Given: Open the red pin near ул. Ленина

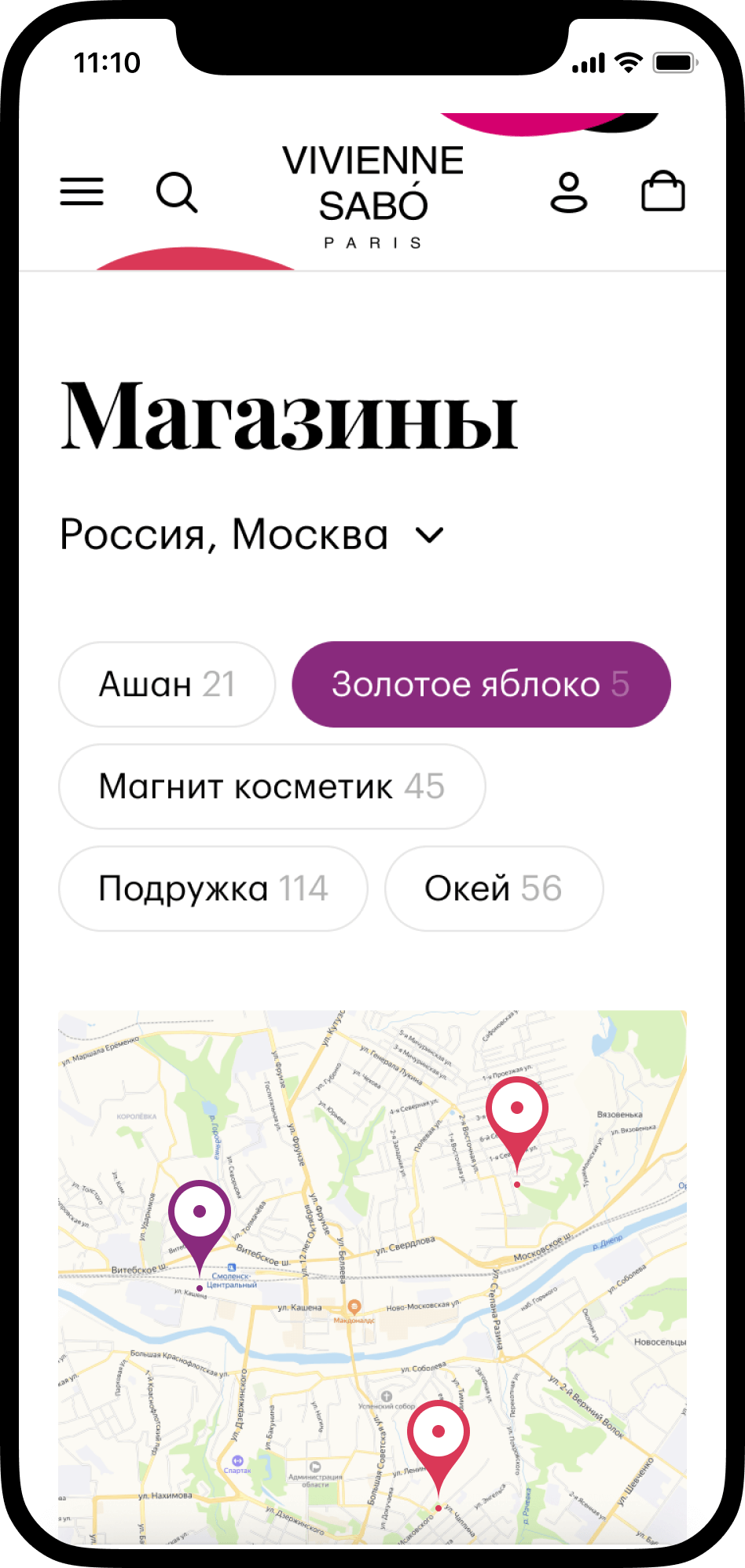Looking at the screenshot, I should pyautogui.click(x=439, y=1438).
